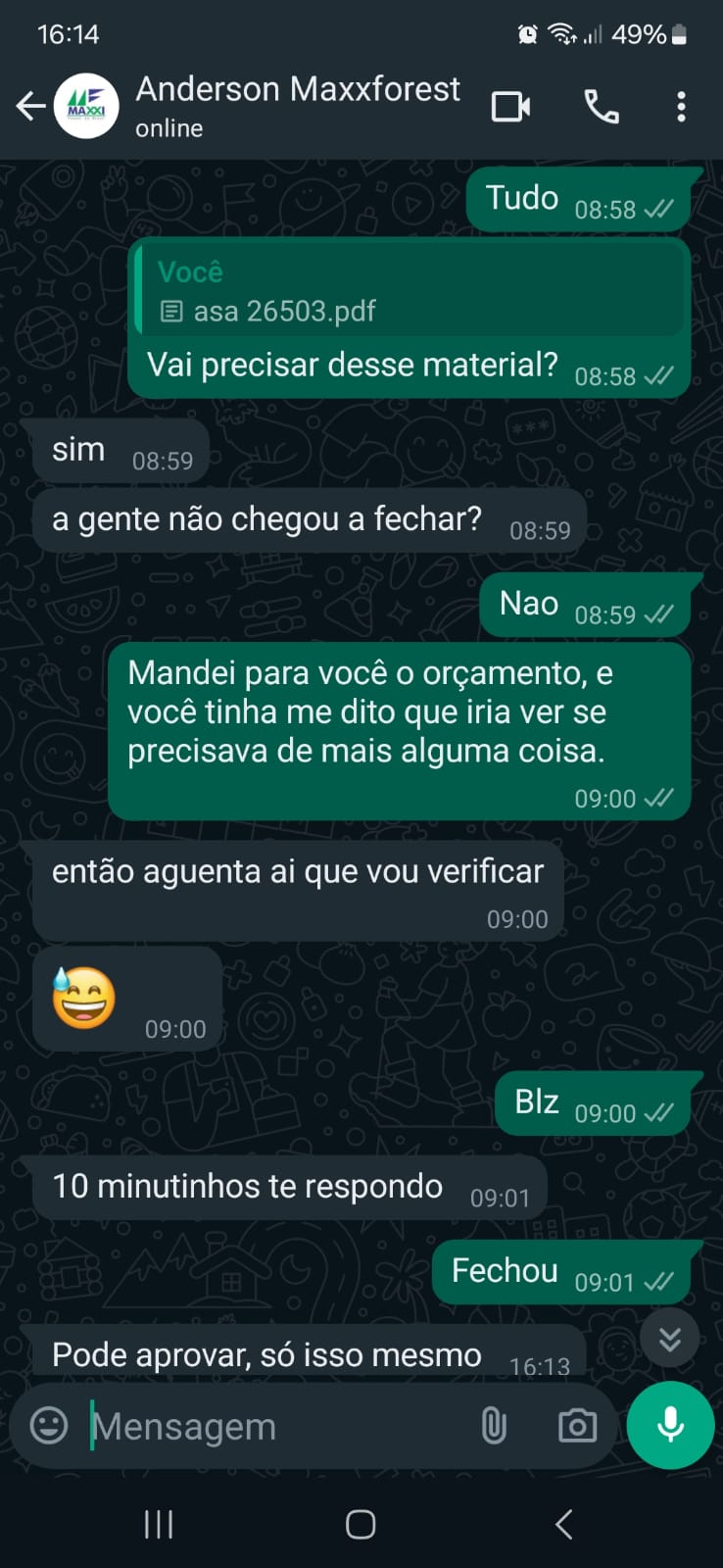Attach a file with the paperclip
Image resolution: width=723 pixels, height=1568 pixels.
pyautogui.click(x=495, y=1426)
